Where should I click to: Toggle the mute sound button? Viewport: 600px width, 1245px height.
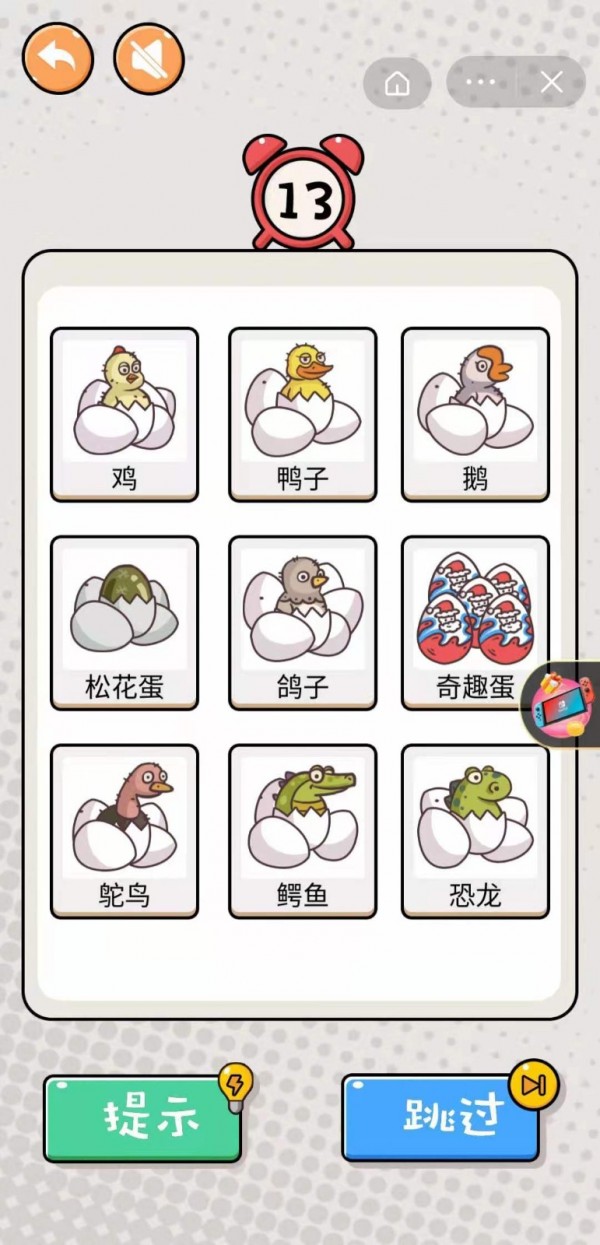pyautogui.click(x=149, y=58)
